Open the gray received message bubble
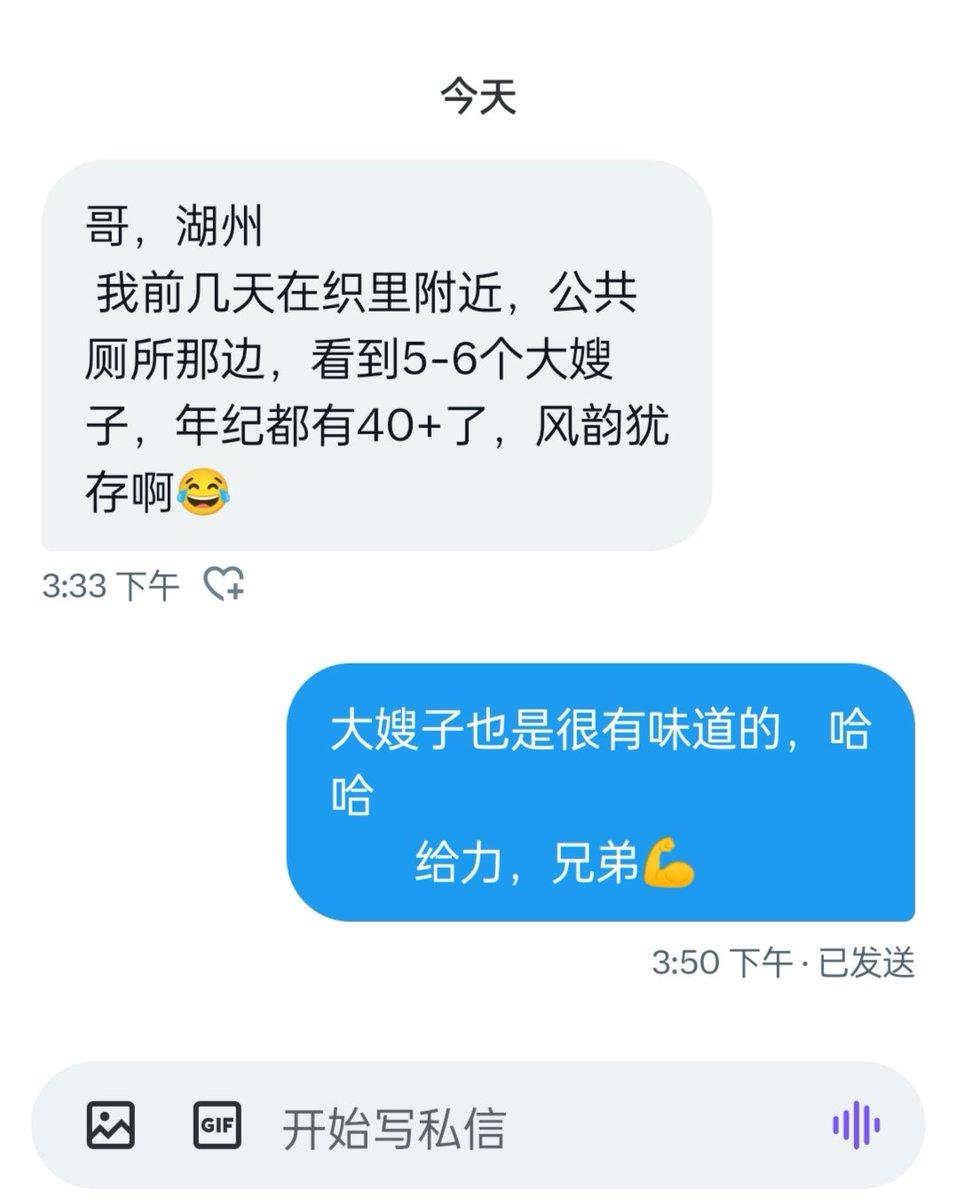Viewport: 958px width, 1200px height. click(370, 355)
